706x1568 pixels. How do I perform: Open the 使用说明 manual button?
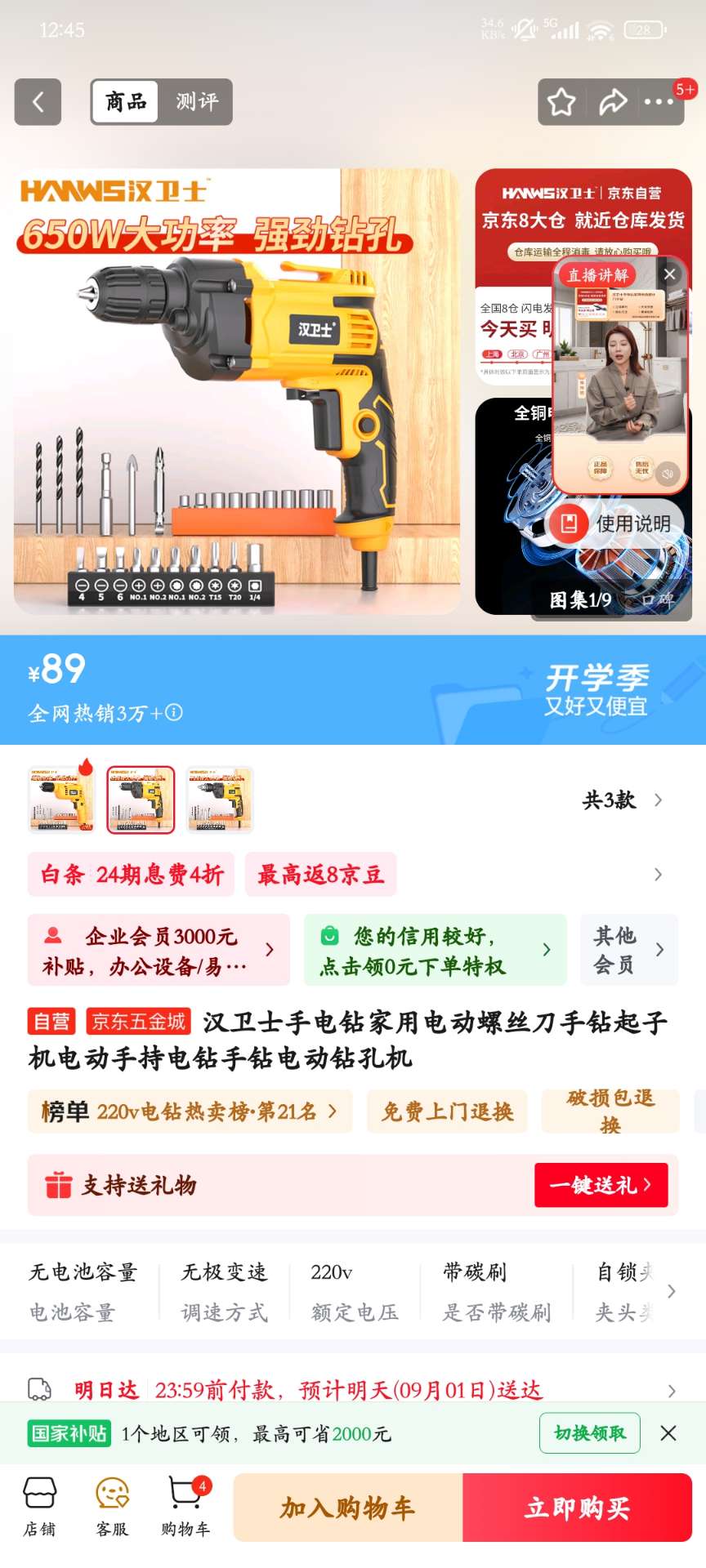(x=616, y=523)
